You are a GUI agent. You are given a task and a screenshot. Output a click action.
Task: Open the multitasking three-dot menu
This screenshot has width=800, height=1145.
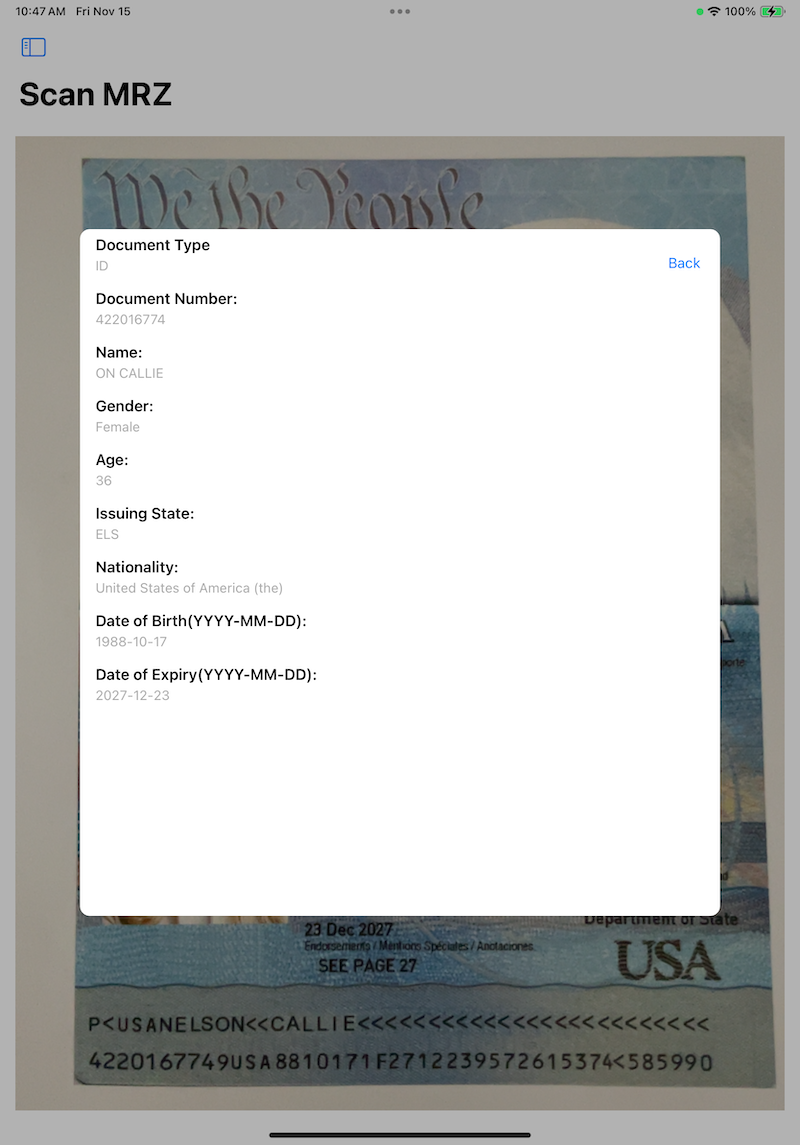400,12
